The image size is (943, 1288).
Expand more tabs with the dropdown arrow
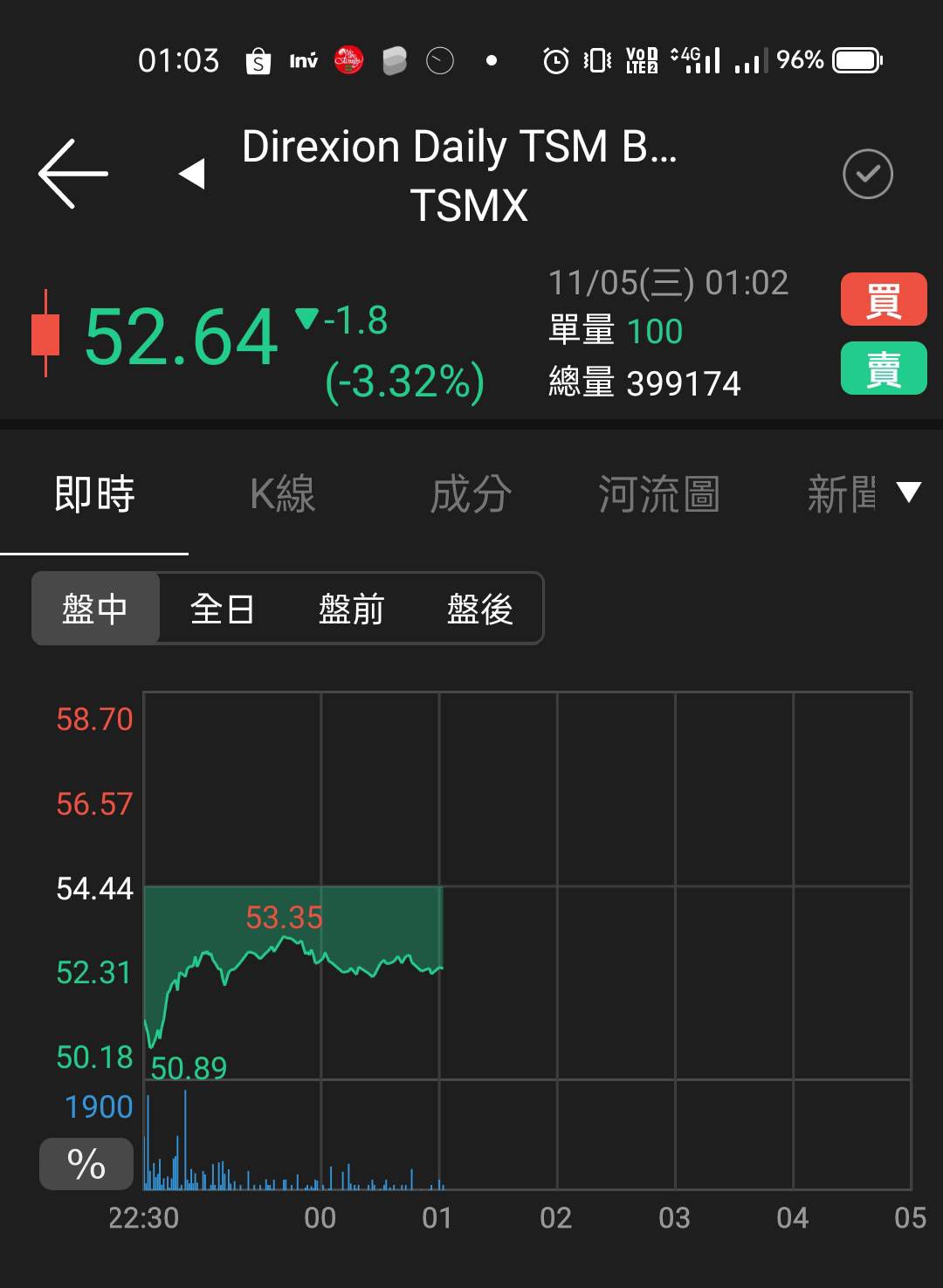(909, 493)
